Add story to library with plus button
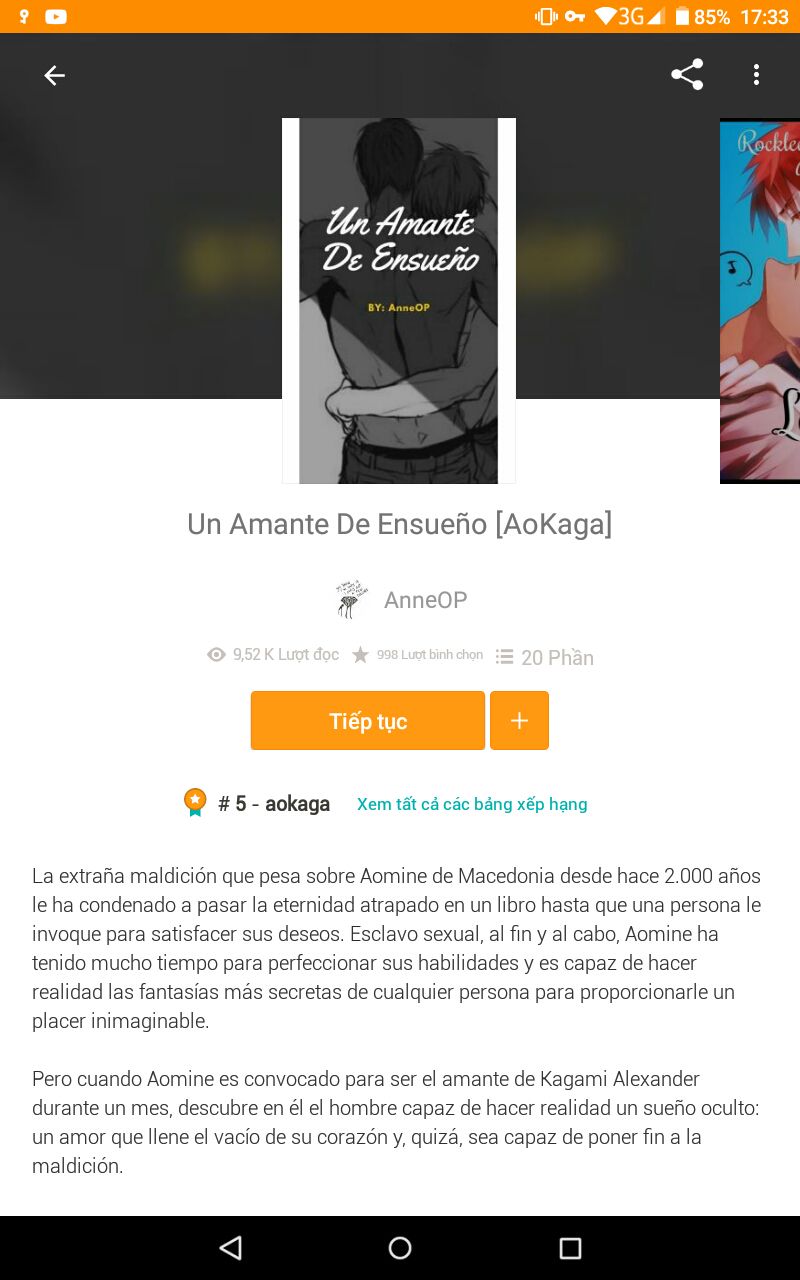The image size is (800, 1280). pyautogui.click(x=519, y=721)
